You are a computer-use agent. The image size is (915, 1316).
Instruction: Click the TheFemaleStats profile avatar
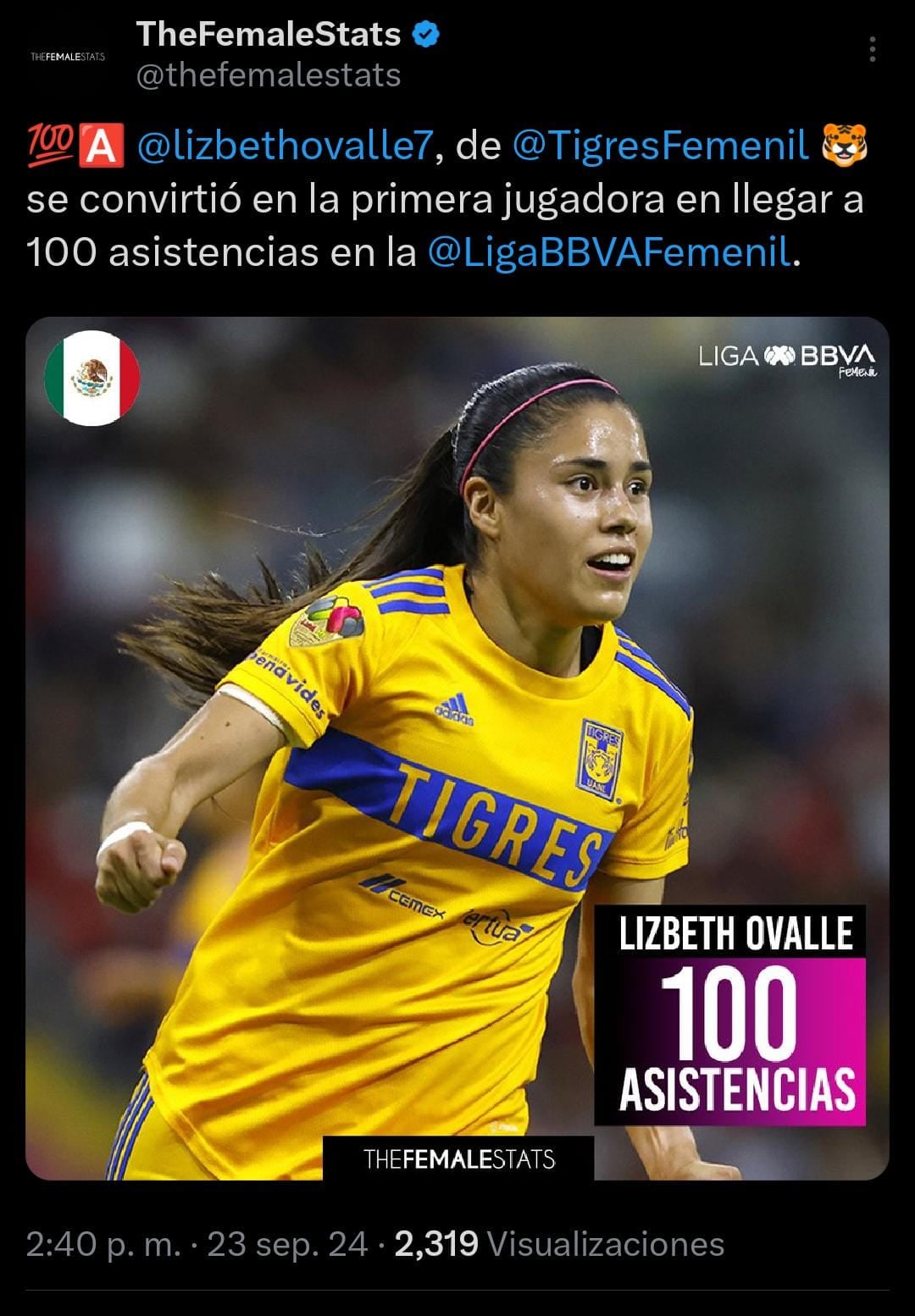coord(68,55)
